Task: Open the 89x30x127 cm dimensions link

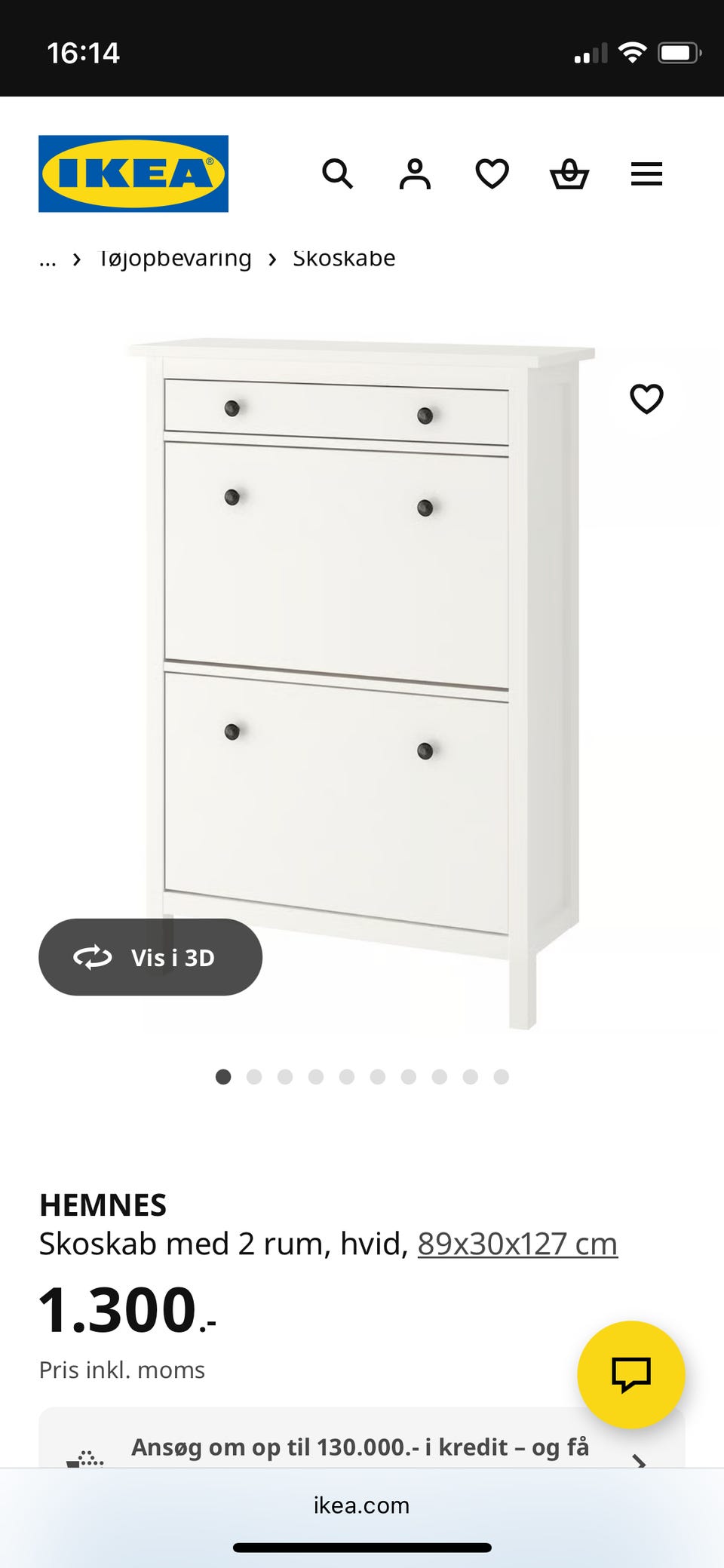Action: point(517,1244)
